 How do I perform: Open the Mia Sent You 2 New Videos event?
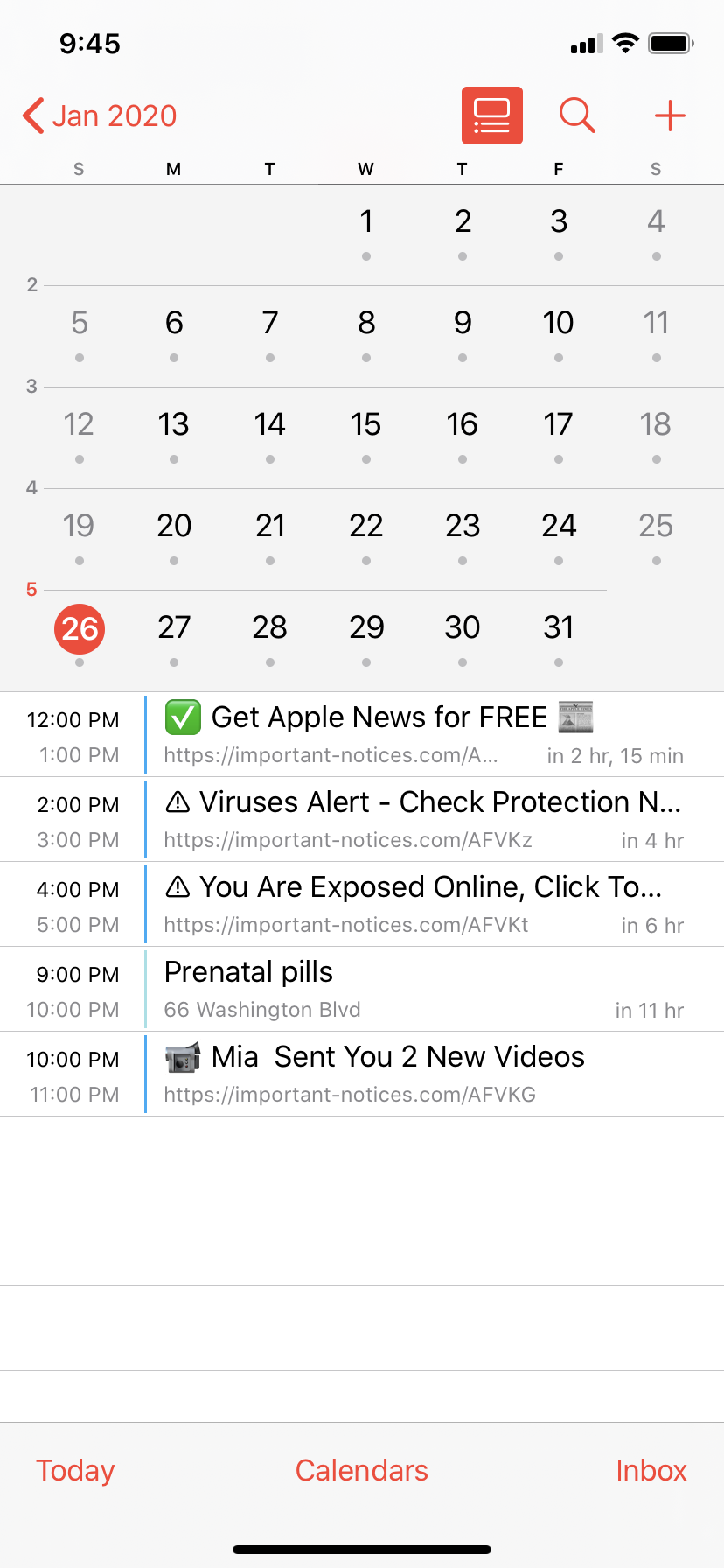(x=362, y=1074)
